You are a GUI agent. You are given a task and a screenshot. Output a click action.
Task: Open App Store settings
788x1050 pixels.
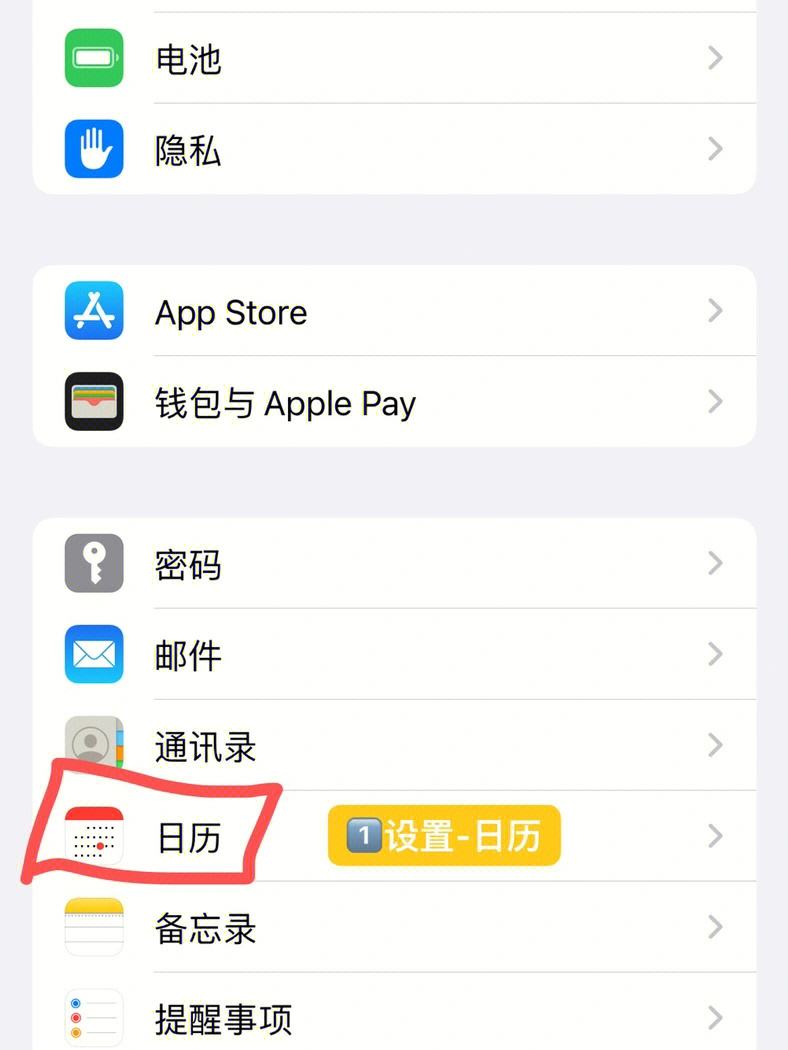(x=394, y=312)
